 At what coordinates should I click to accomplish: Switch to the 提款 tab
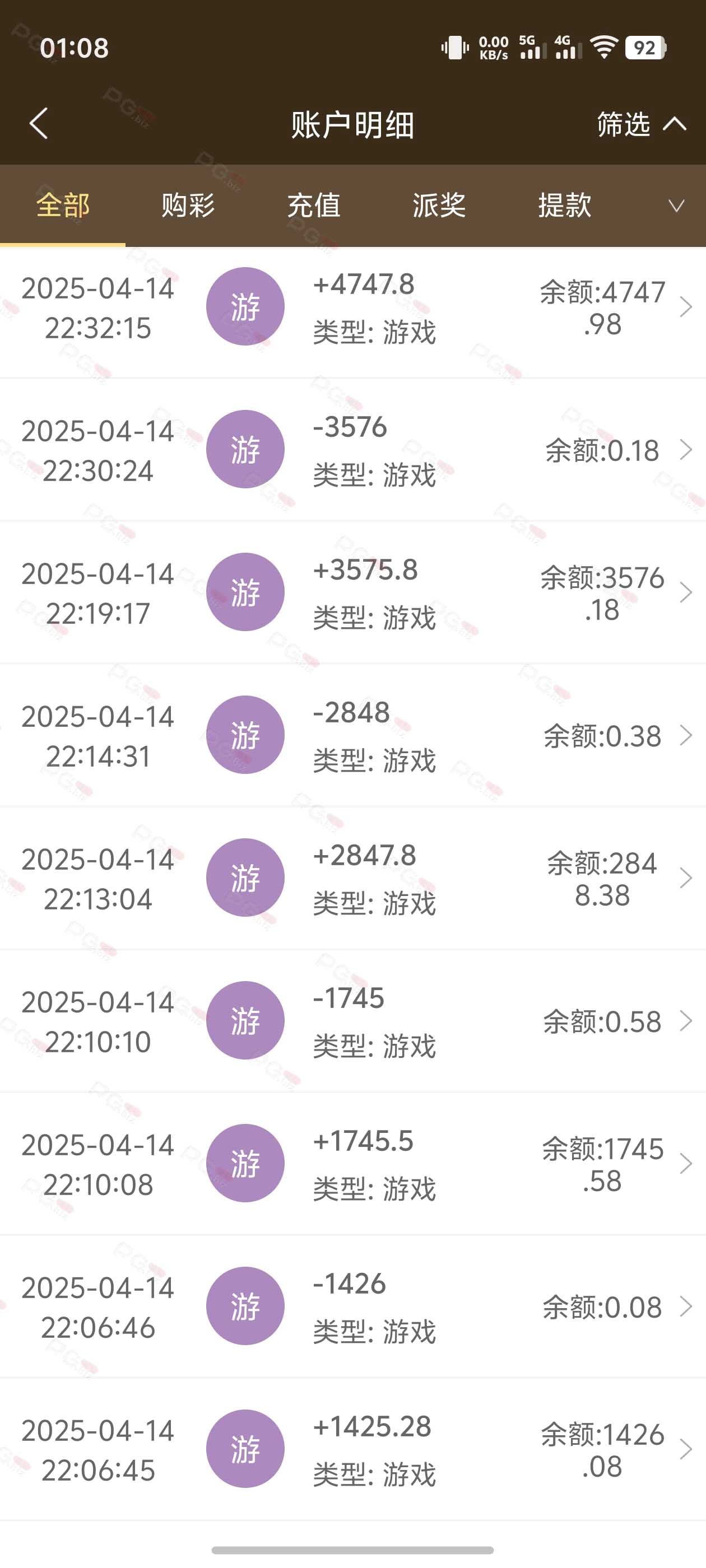pos(565,205)
